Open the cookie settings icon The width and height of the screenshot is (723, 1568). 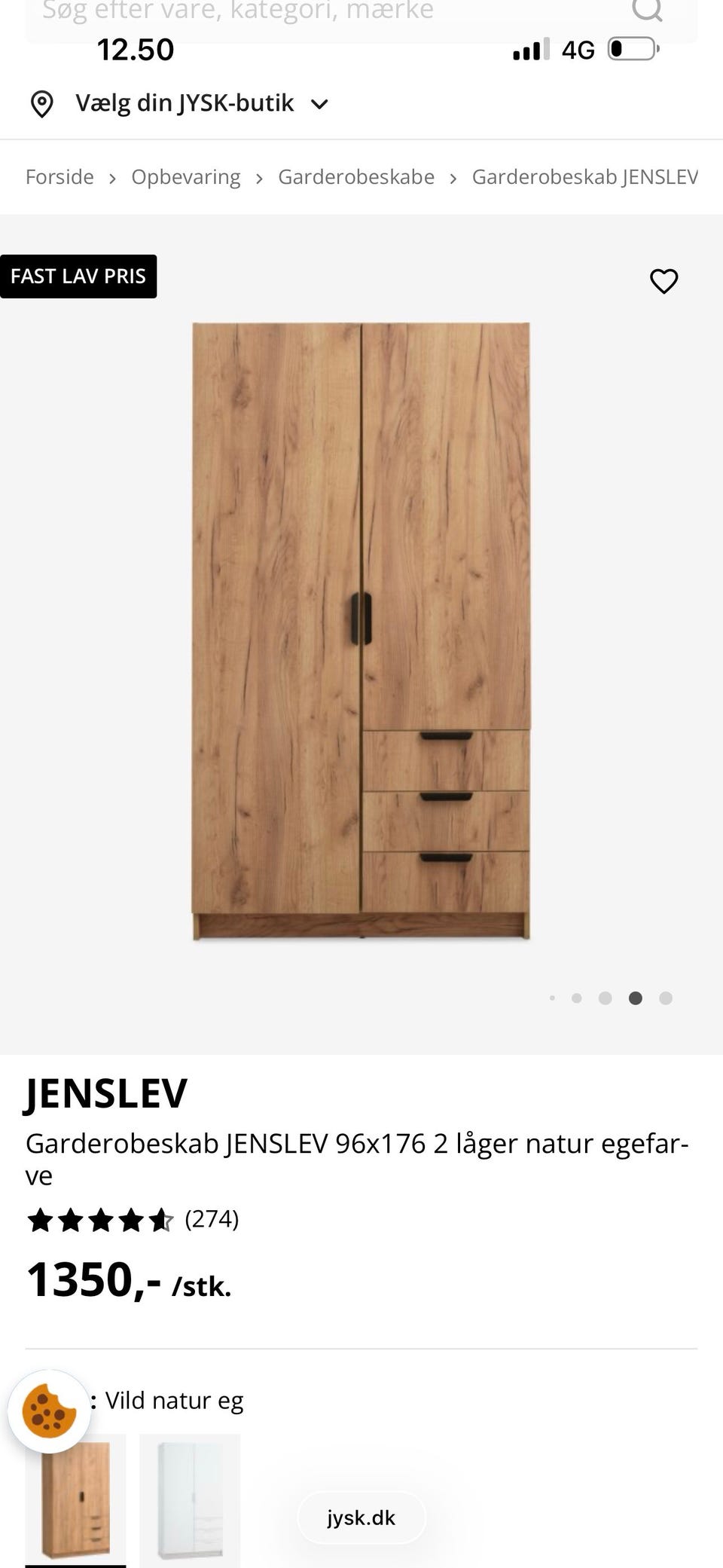pos(49,1411)
